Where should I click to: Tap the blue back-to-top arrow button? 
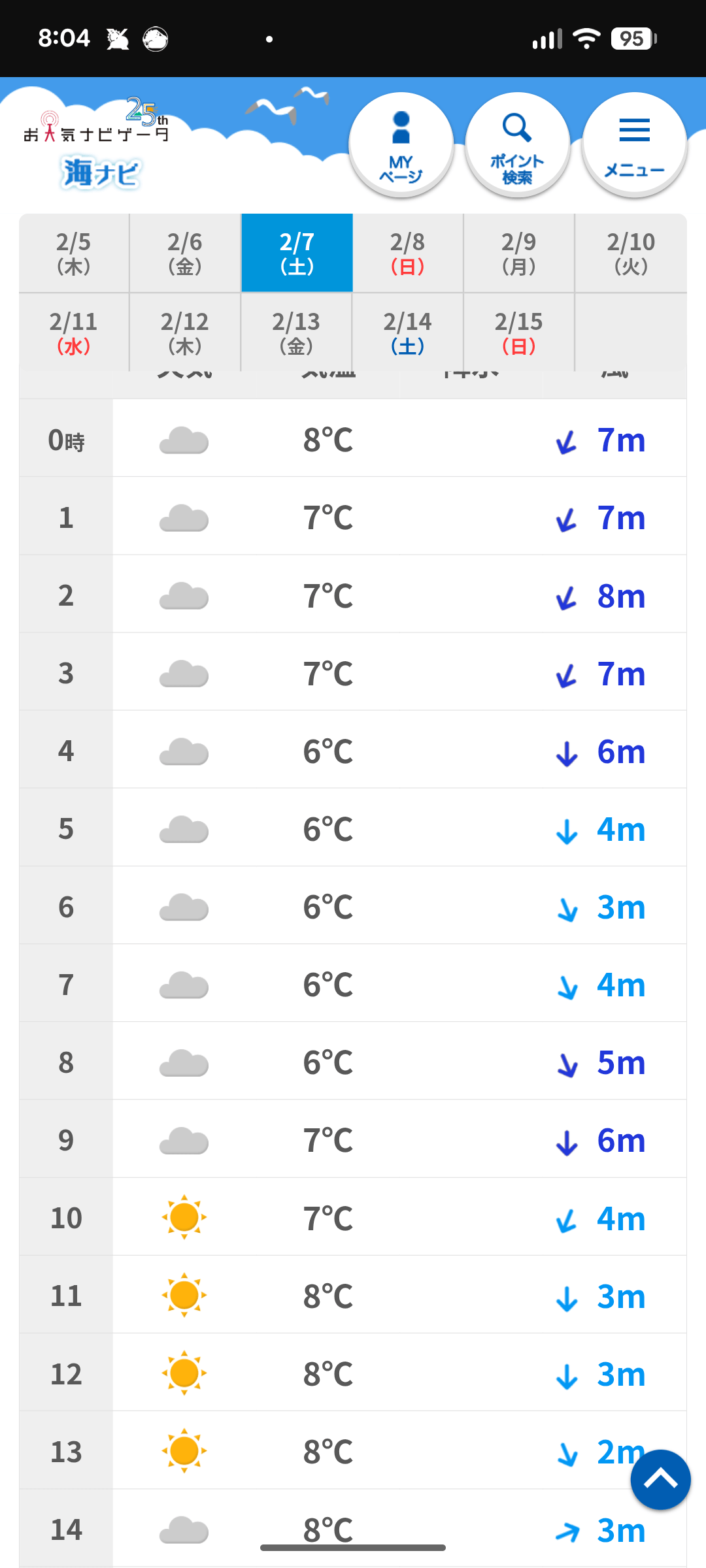[660, 1479]
